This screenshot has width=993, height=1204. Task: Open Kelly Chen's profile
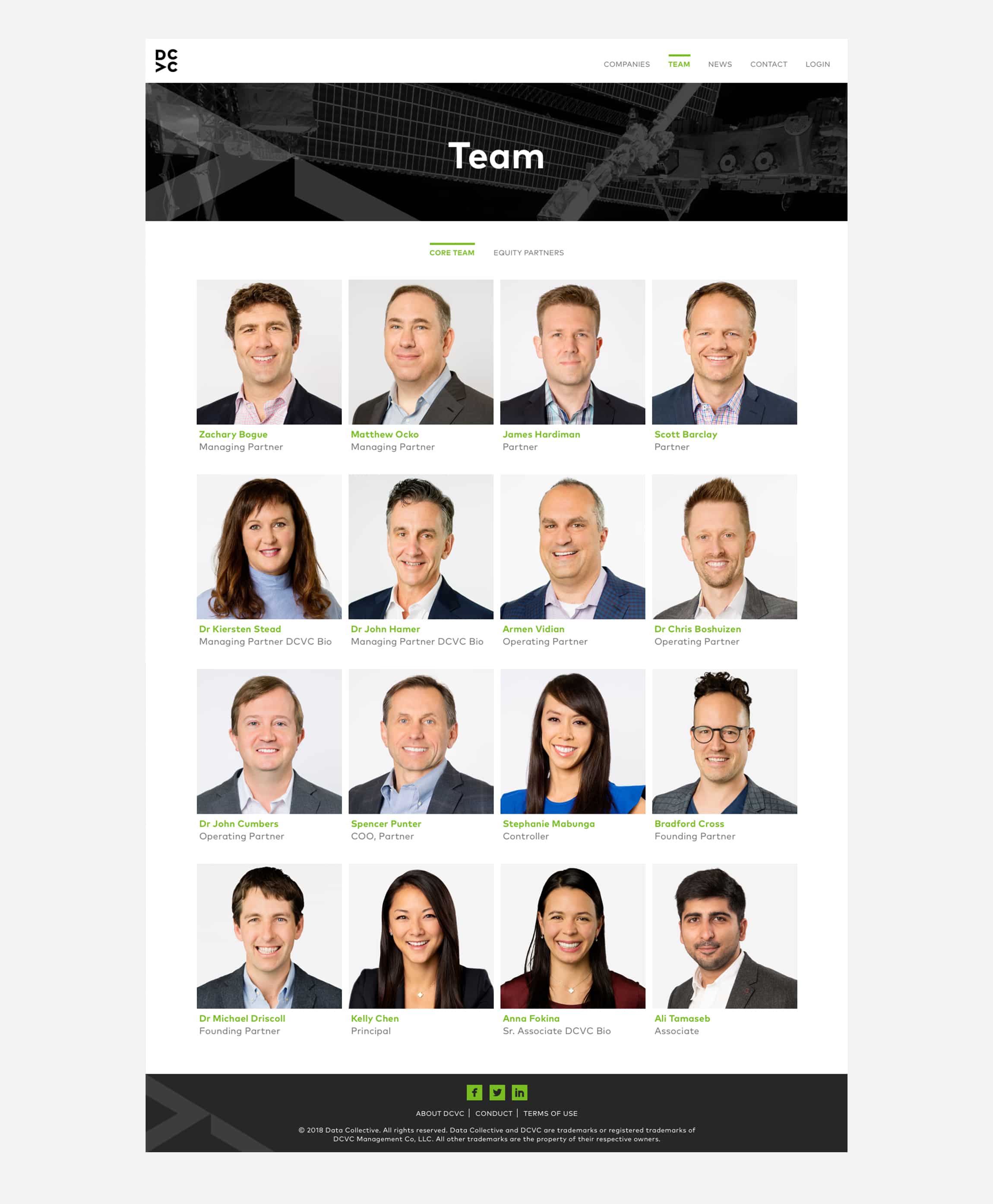point(421,936)
